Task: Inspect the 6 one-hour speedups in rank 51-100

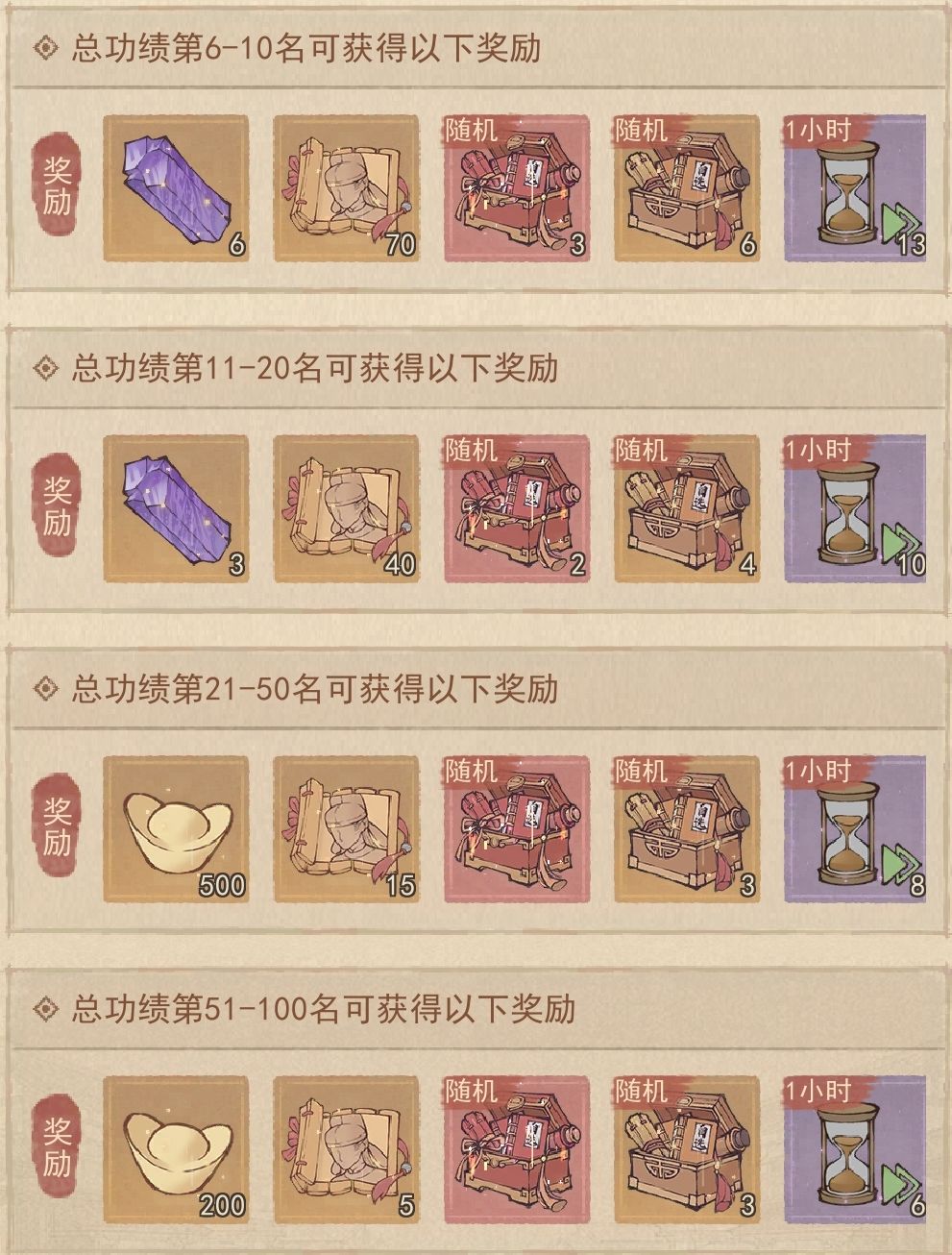Action: [x=855, y=1149]
